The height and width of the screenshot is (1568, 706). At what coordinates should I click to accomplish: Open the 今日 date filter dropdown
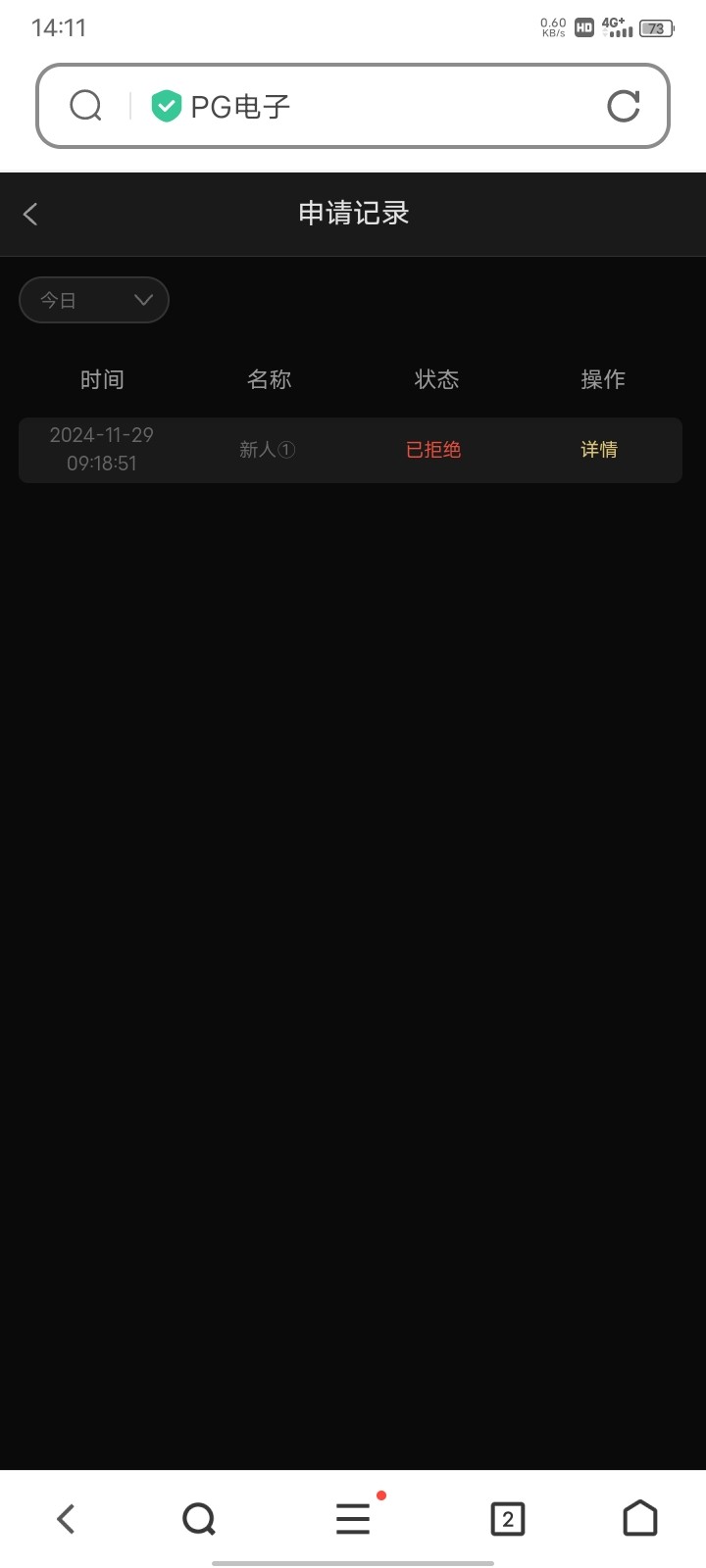(x=94, y=300)
